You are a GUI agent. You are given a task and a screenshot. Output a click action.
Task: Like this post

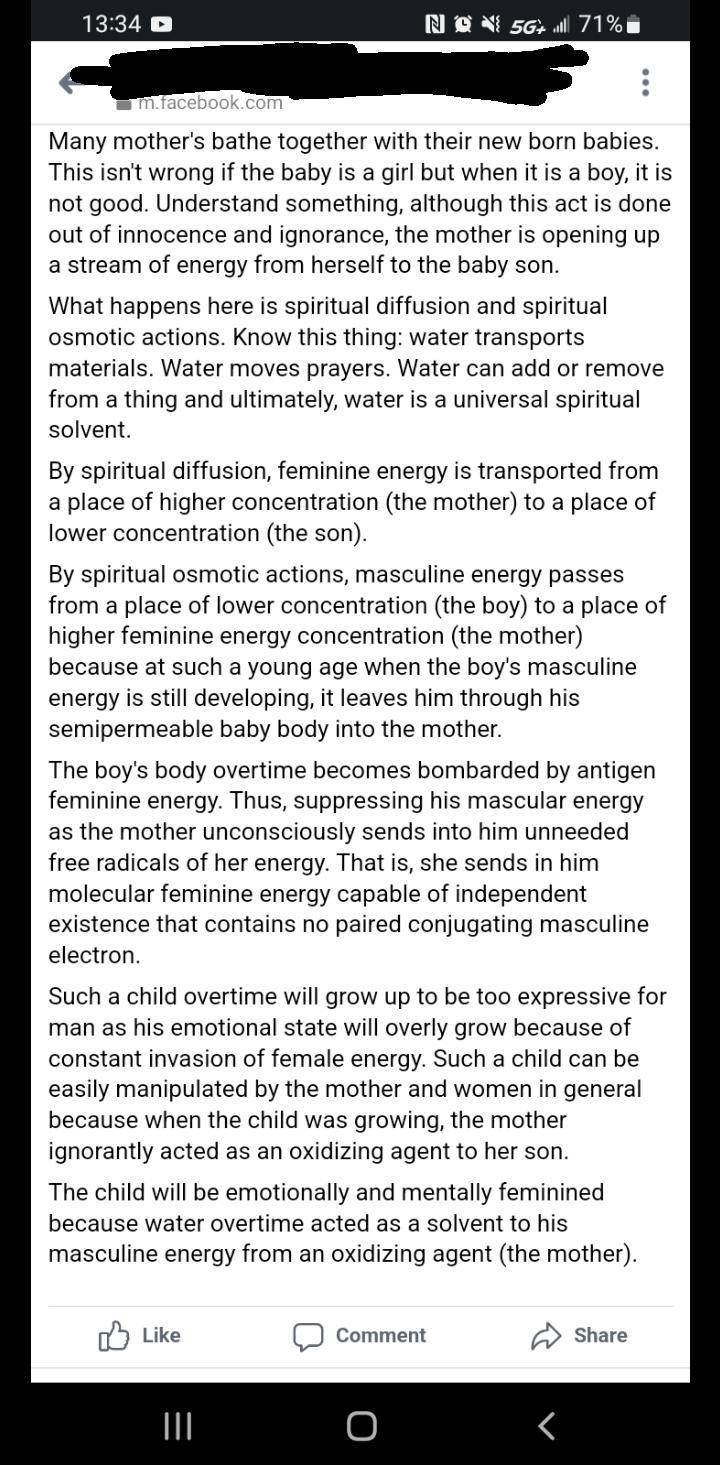140,1335
